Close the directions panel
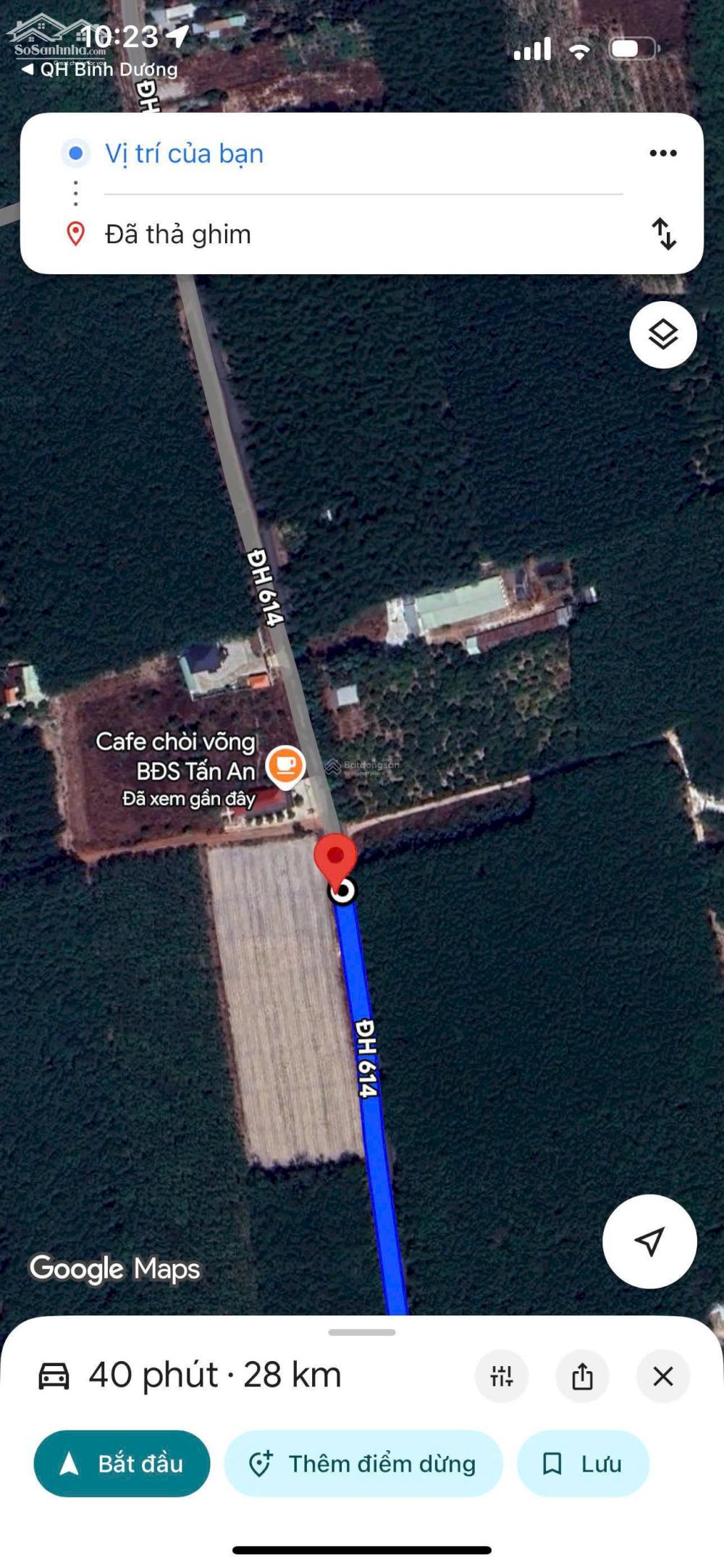724x1568 pixels. pyautogui.click(x=662, y=1376)
